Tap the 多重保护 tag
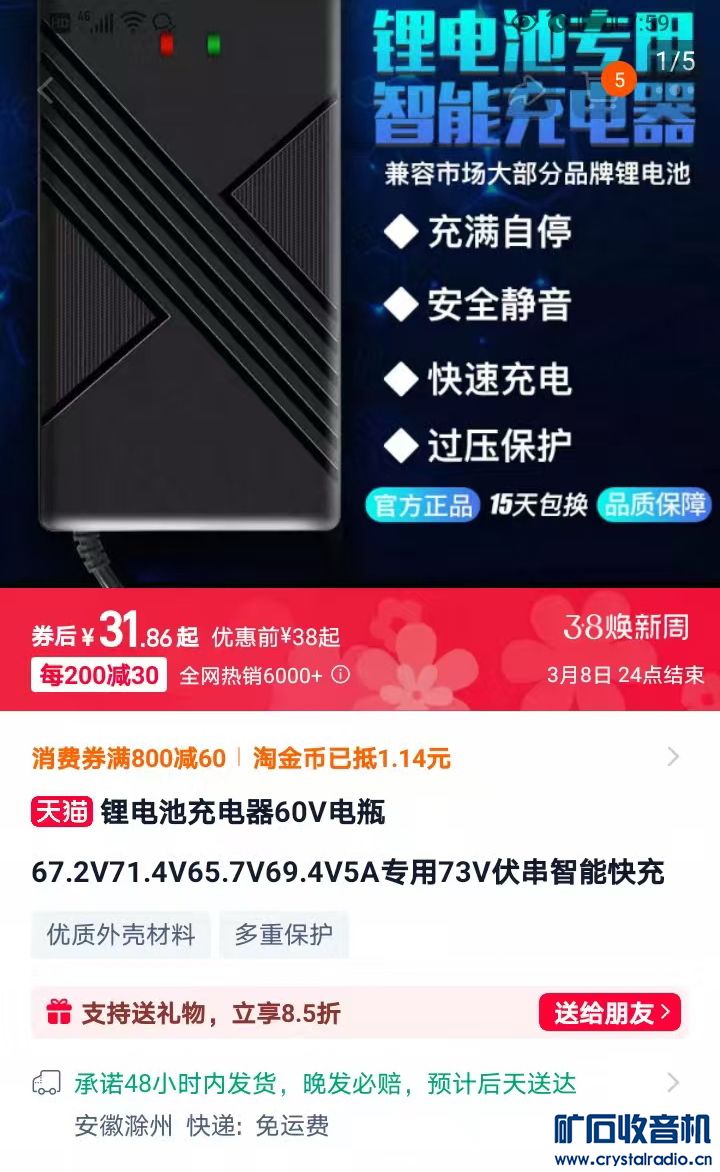 pyautogui.click(x=284, y=935)
